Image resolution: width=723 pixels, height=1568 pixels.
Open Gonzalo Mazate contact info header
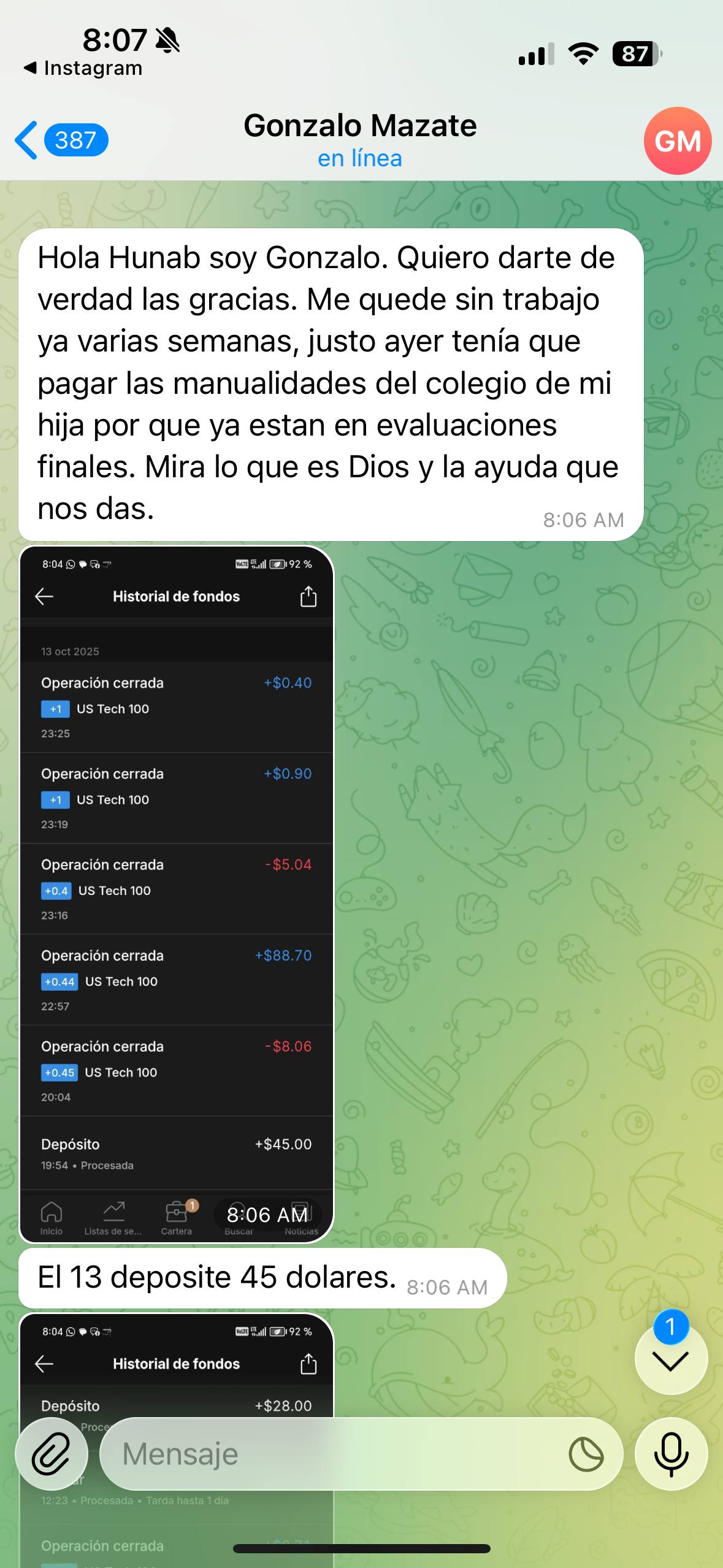click(360, 140)
